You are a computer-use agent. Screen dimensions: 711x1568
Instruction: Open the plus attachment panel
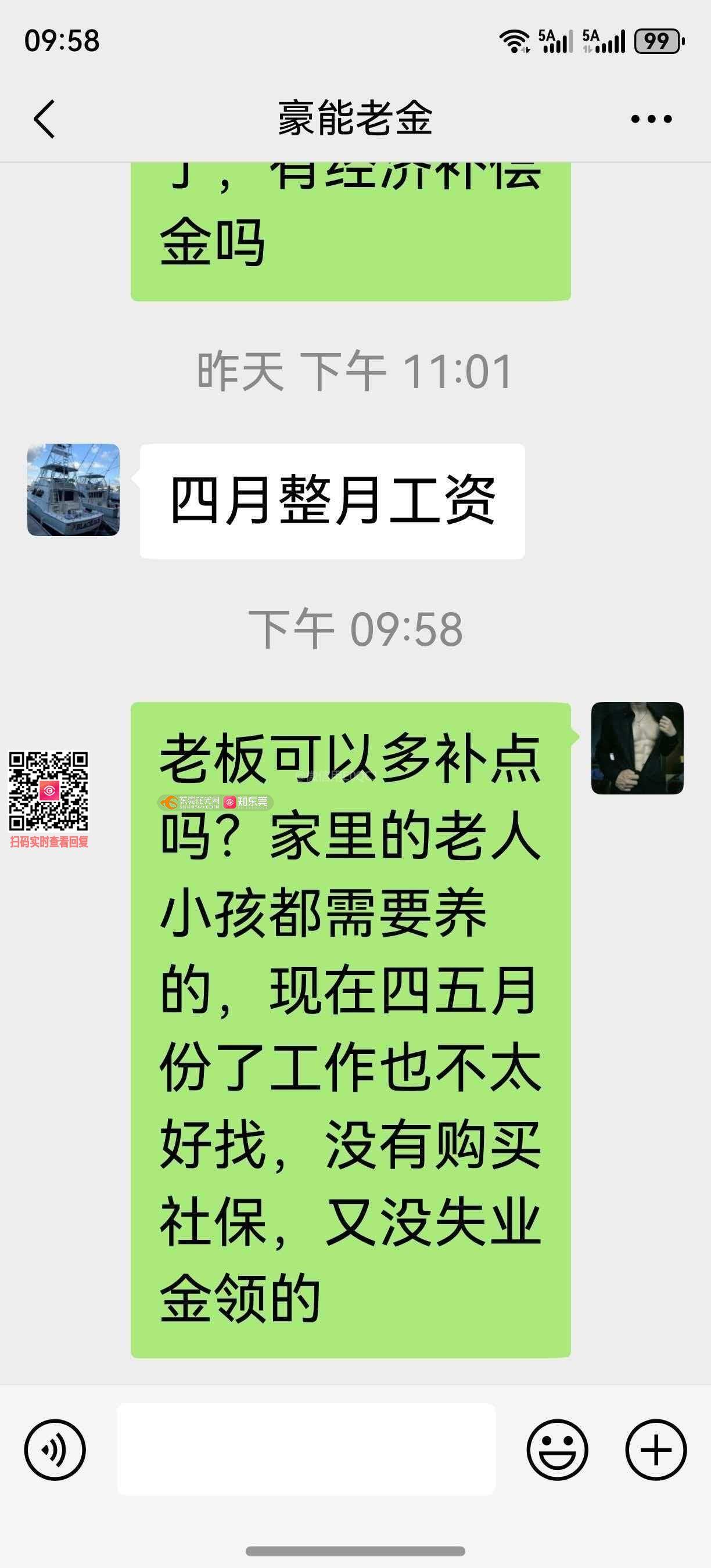tap(656, 1450)
